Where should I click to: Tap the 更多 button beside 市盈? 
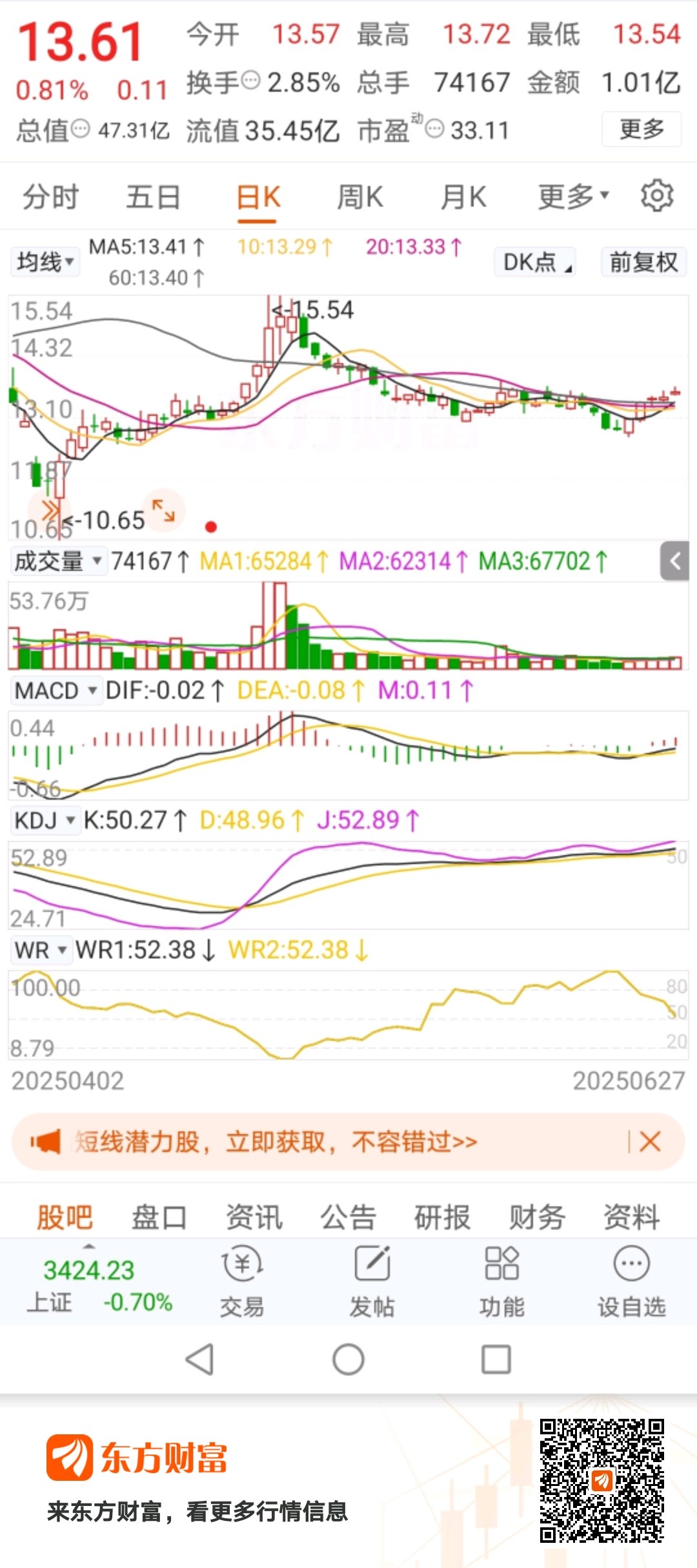[641, 129]
